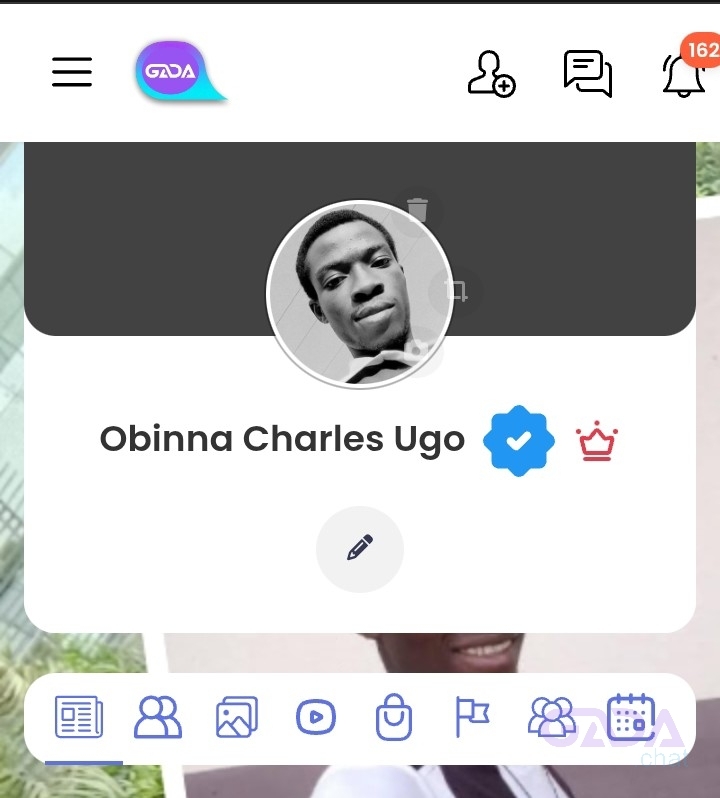Switch to the photos tab
Viewport: 720px width, 798px height.
tap(237, 717)
